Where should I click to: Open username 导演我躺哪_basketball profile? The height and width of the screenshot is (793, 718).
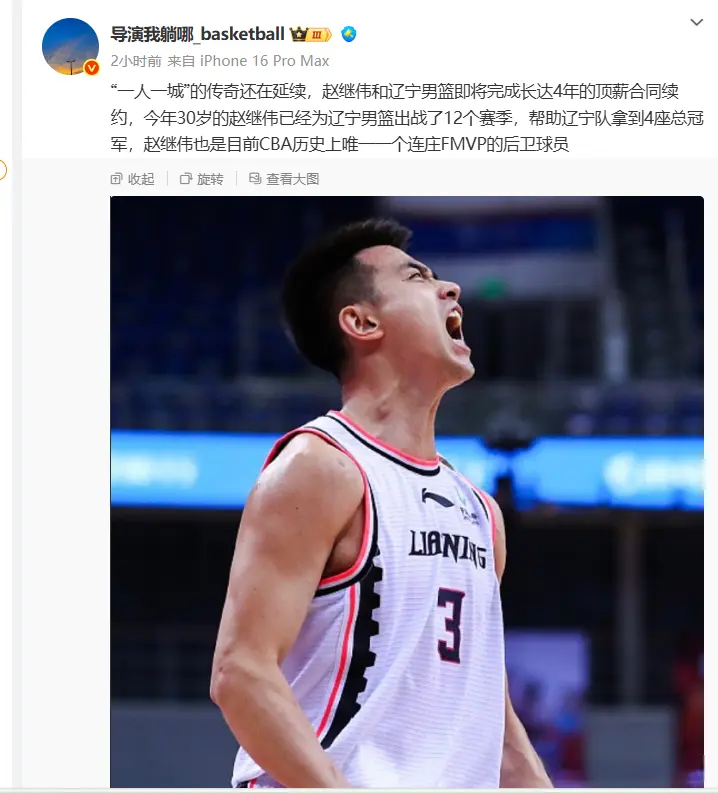[197, 34]
